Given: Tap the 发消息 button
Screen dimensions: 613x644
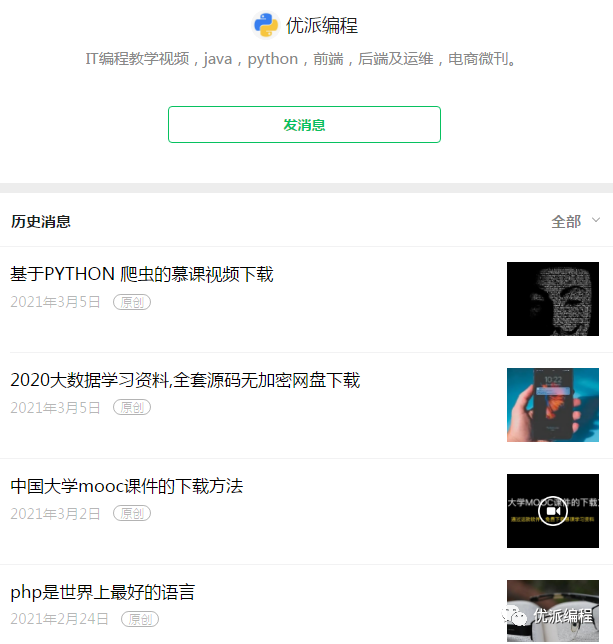Looking at the screenshot, I should [x=304, y=125].
